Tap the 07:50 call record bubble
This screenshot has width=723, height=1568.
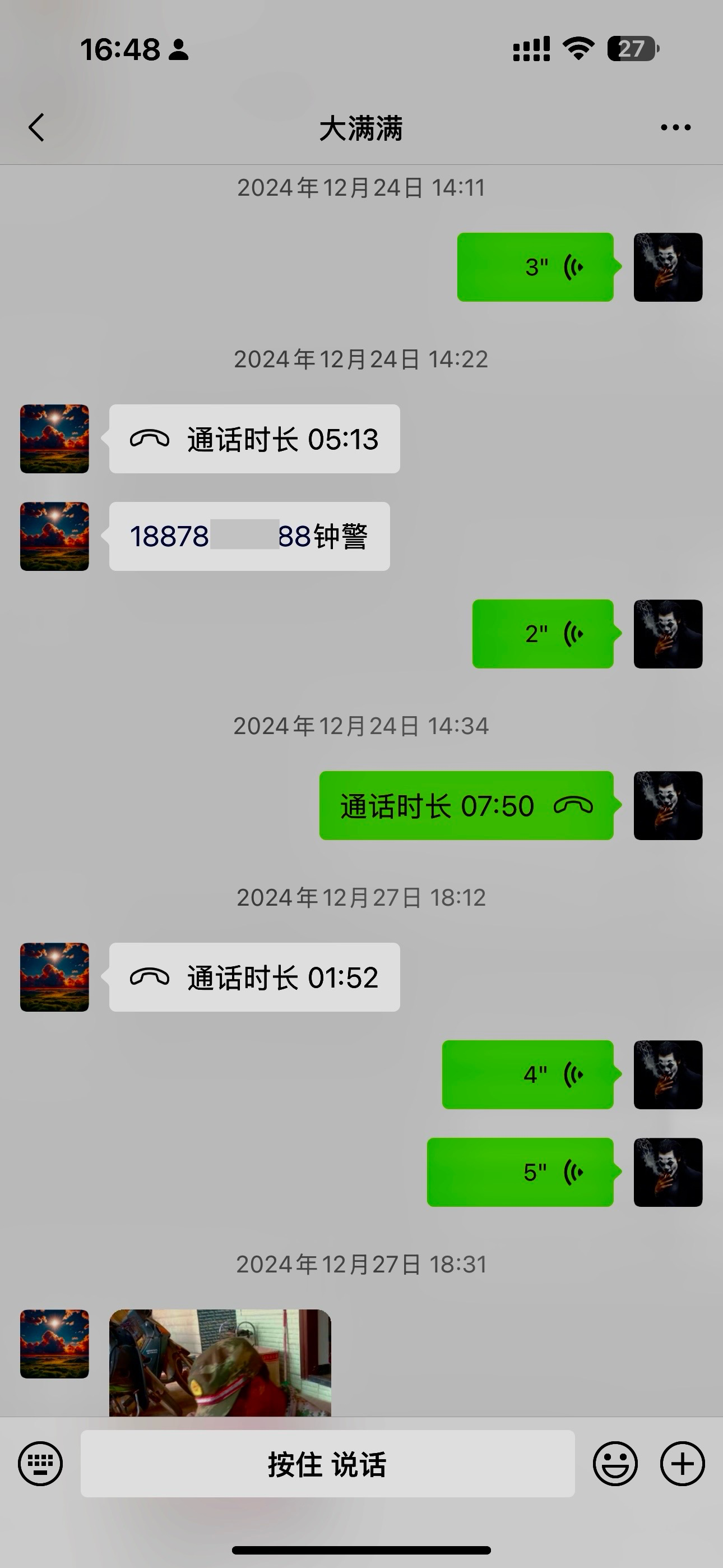[x=466, y=806]
